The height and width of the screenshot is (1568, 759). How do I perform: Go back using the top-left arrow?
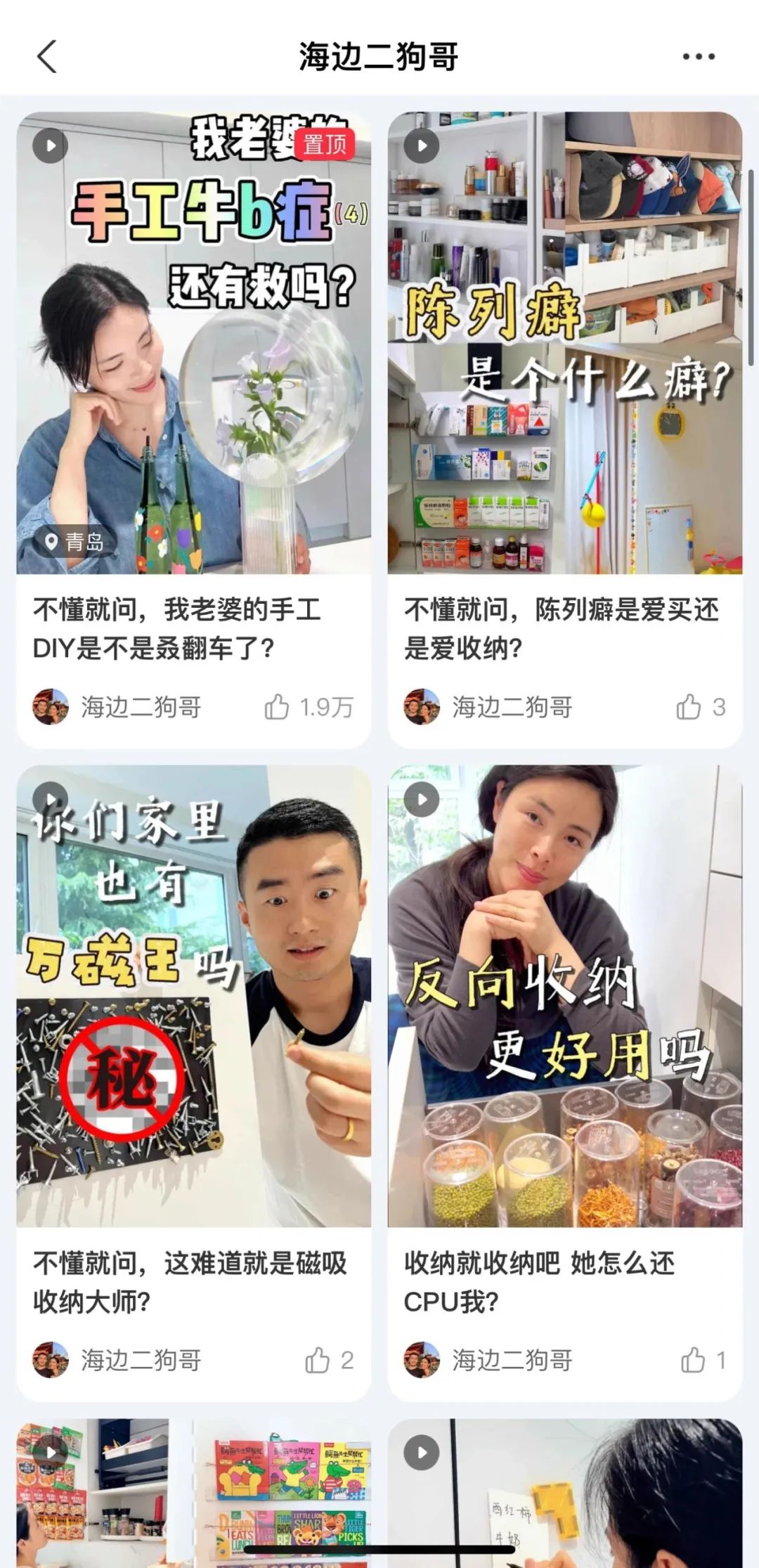coord(47,57)
